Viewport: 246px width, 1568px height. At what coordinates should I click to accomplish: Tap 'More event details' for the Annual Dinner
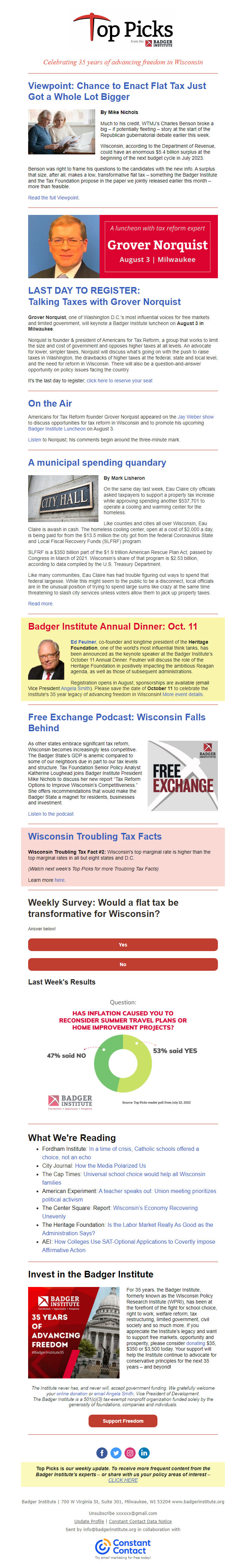click(x=183, y=695)
